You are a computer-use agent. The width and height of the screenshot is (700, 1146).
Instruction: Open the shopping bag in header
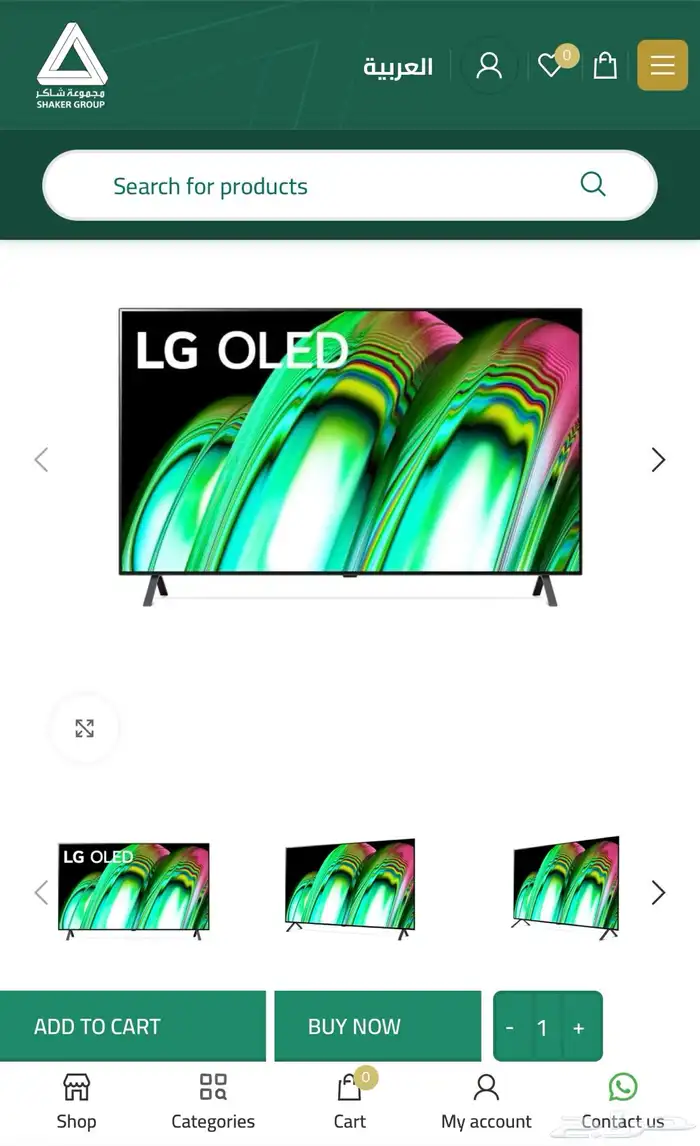(x=605, y=66)
